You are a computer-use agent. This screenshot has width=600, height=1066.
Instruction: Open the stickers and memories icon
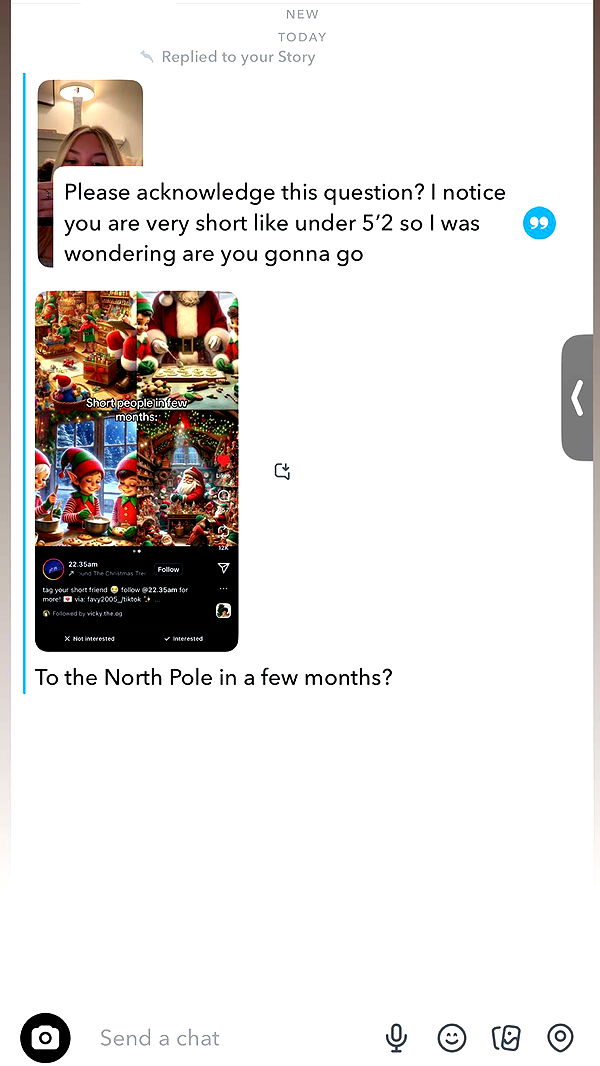[506, 1038]
